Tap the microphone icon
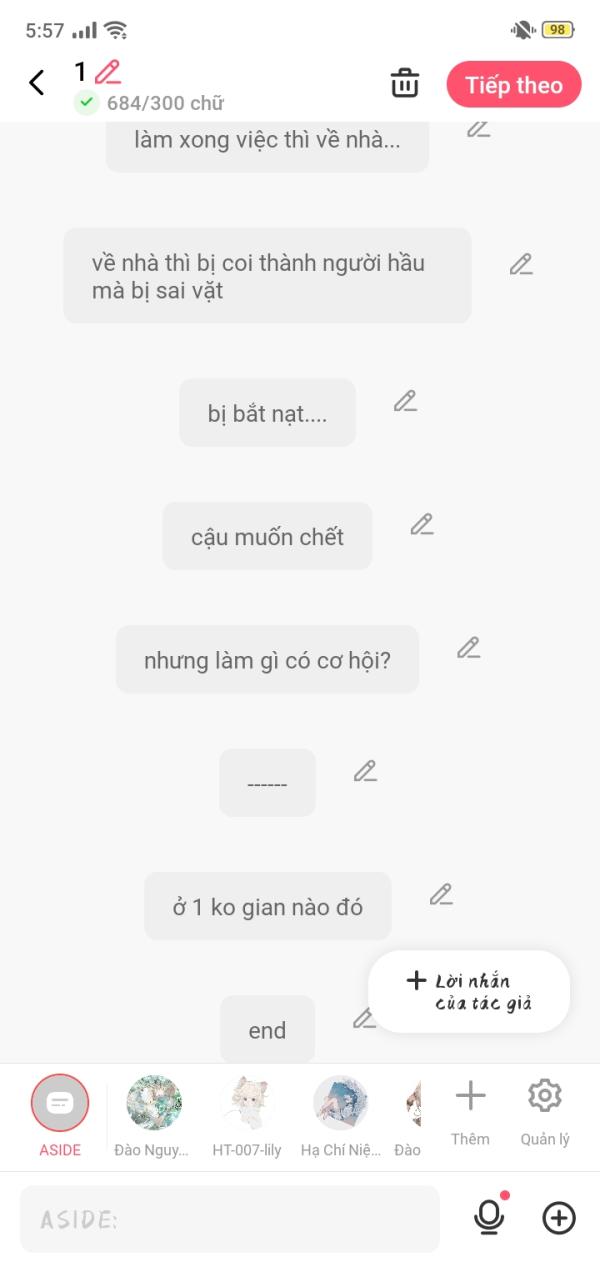This screenshot has height=1267, width=600. click(x=489, y=1216)
